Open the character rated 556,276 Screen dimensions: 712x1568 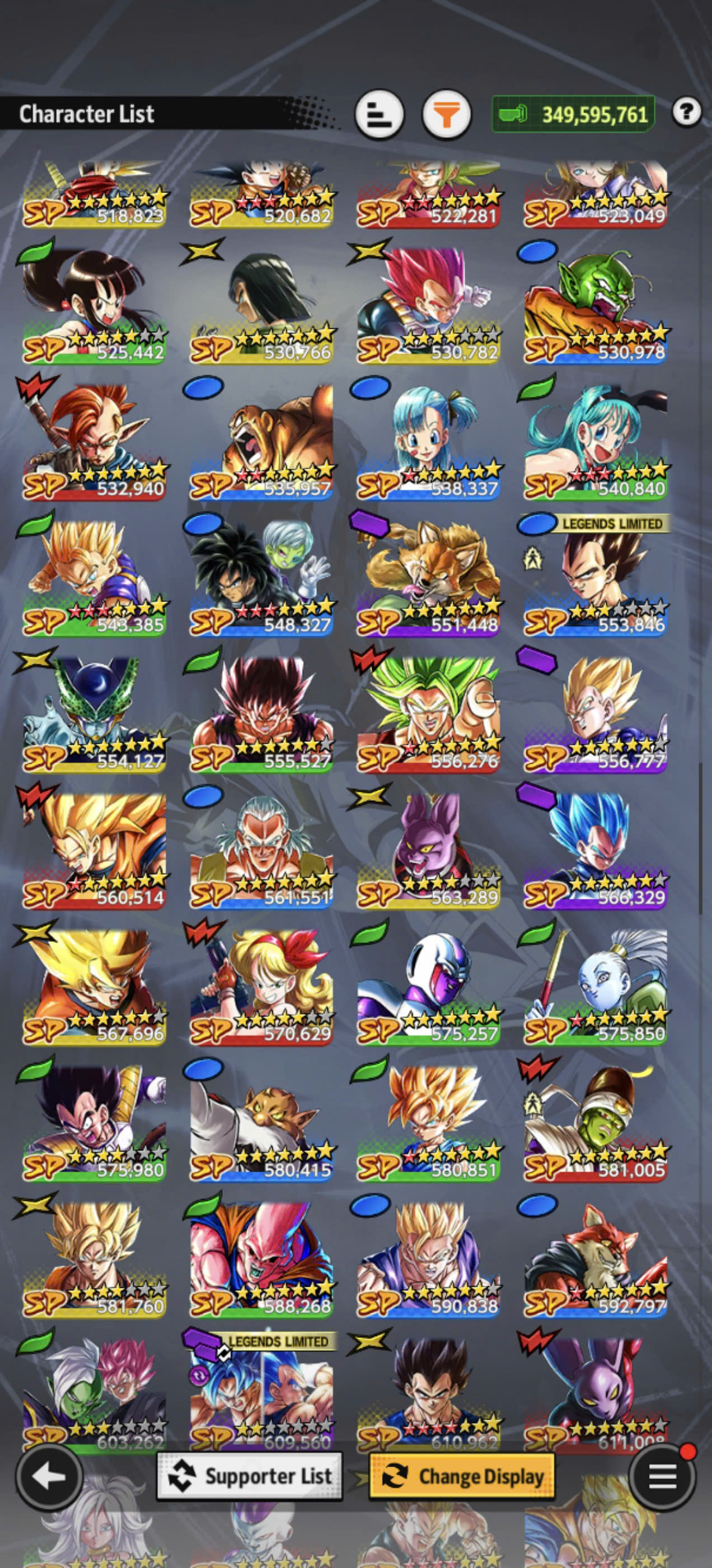tap(428, 712)
